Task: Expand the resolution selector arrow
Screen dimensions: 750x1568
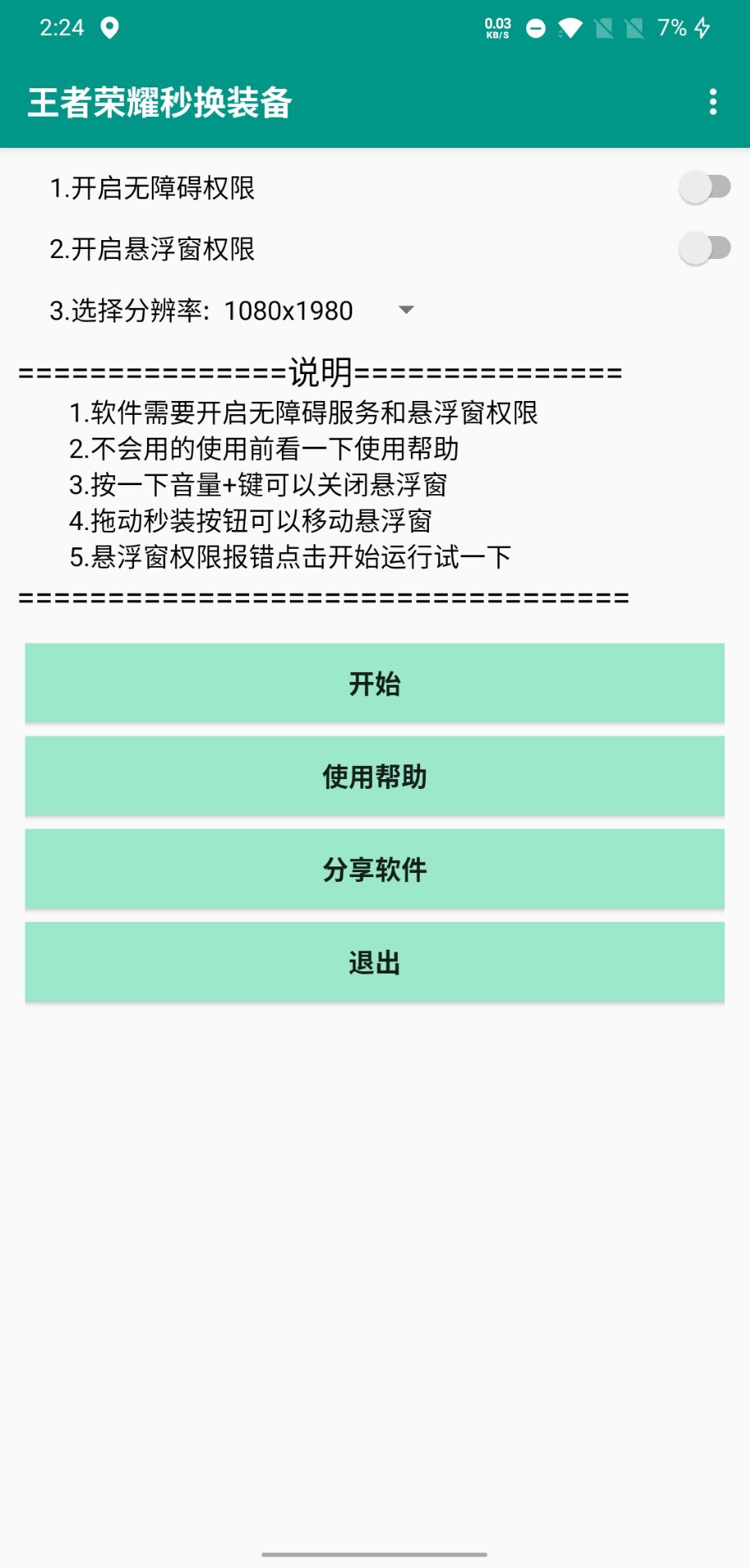Action: pyautogui.click(x=406, y=311)
